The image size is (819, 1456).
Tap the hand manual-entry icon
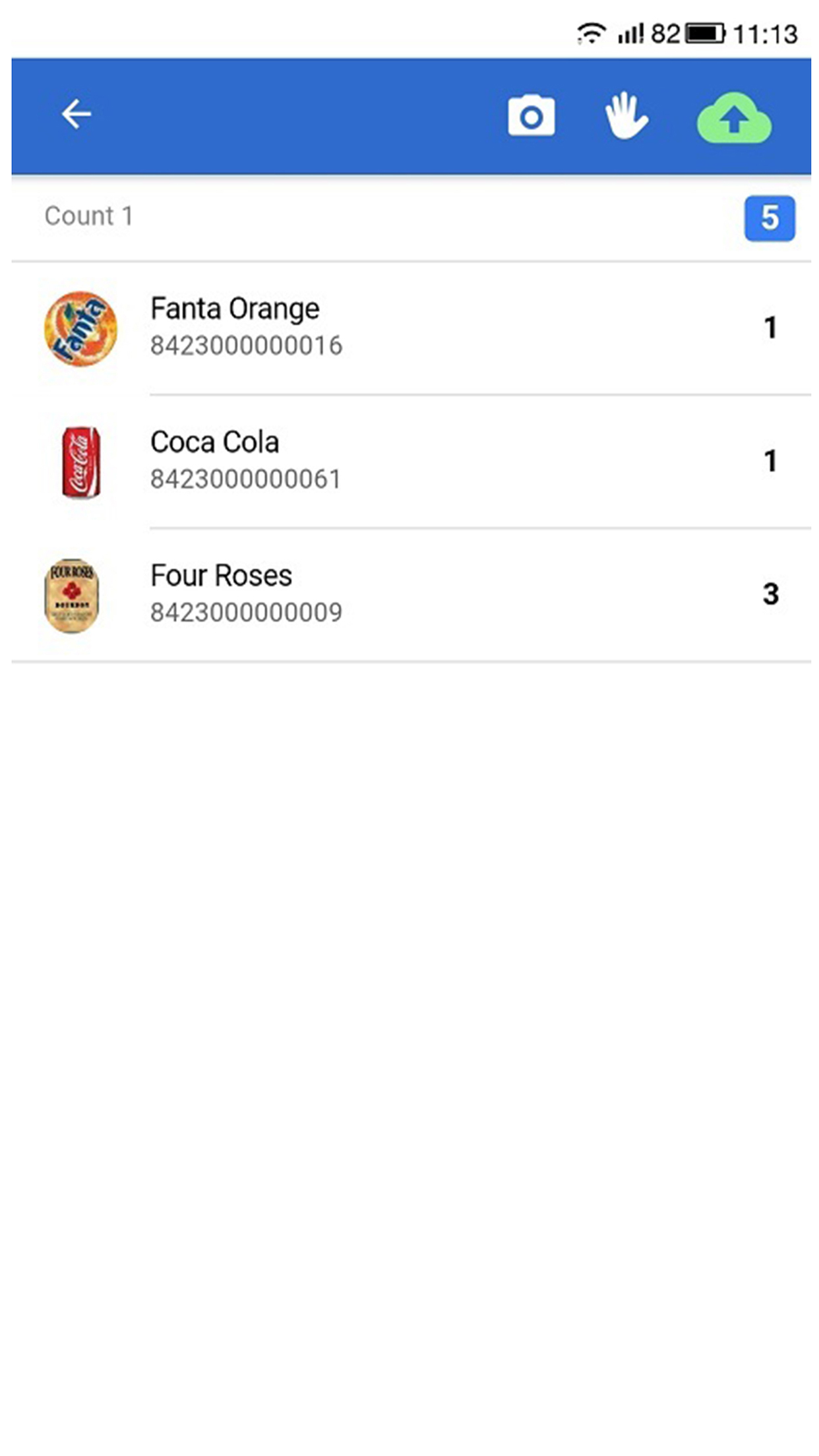[x=626, y=116]
